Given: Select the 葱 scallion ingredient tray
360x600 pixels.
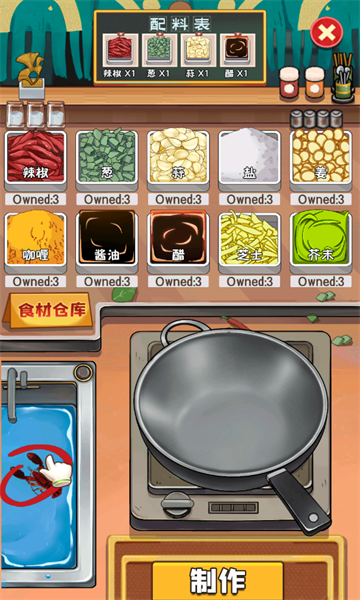Looking at the screenshot, I should pyautogui.click(x=107, y=158).
